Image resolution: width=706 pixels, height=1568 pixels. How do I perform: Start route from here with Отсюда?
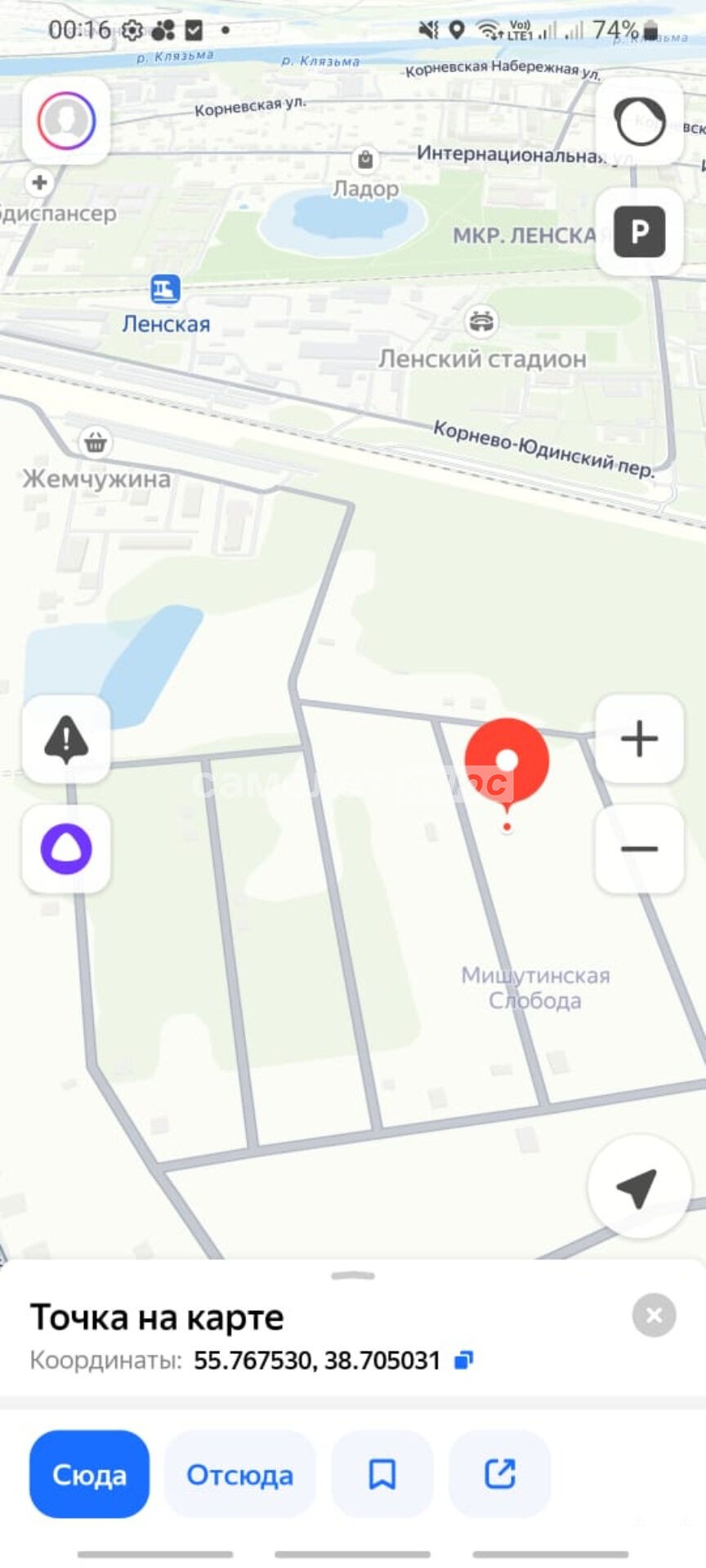tap(239, 1474)
